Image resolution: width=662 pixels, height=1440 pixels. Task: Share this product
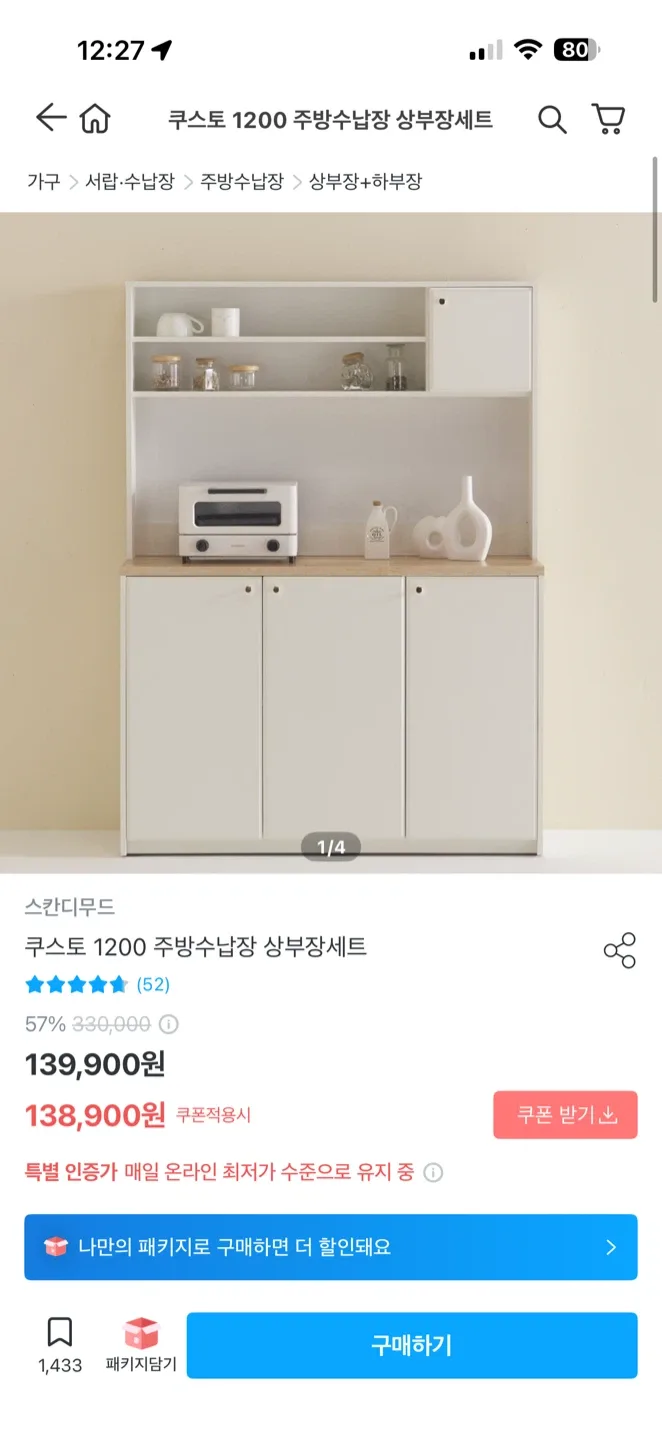coord(620,950)
